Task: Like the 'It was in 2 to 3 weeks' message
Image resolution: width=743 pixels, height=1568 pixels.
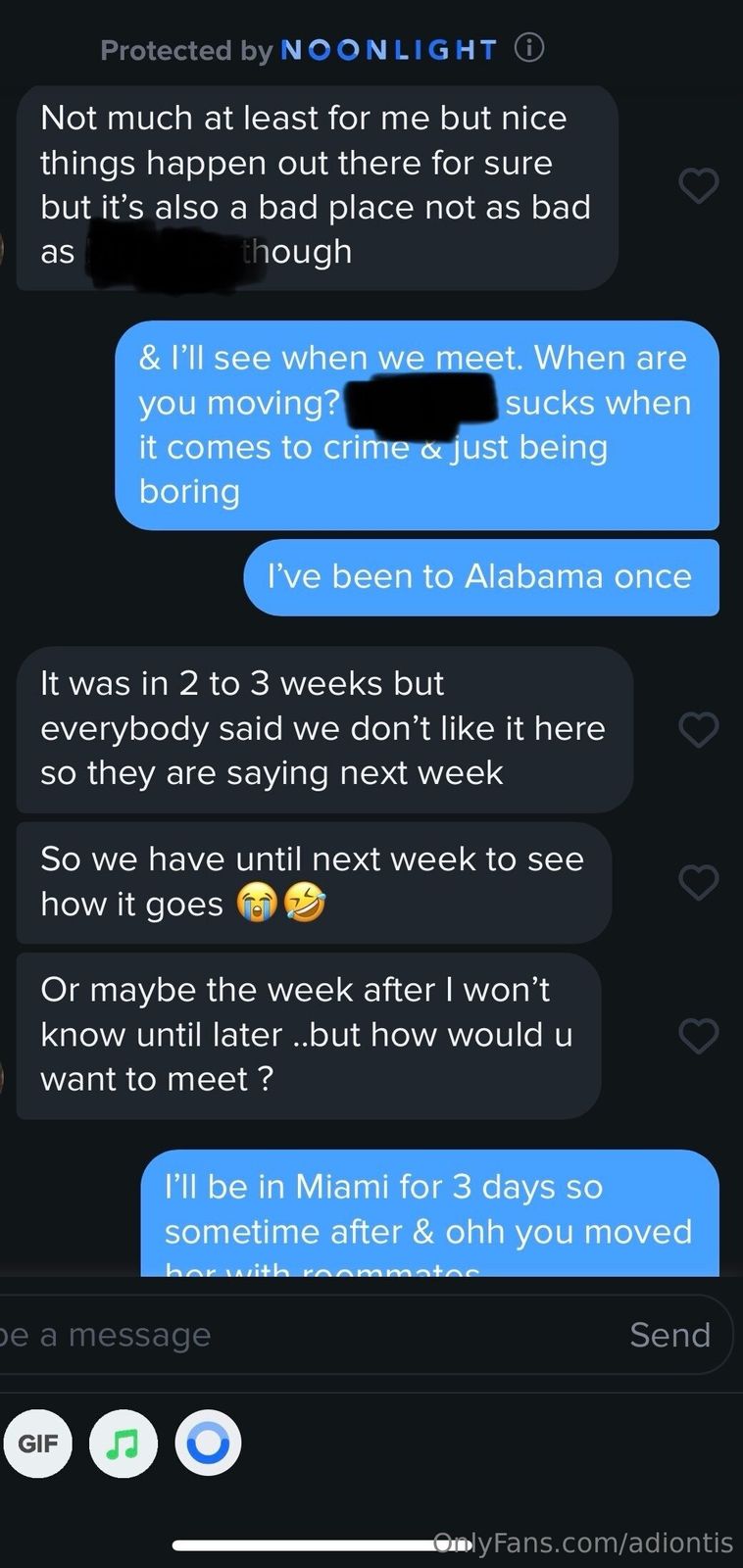Action: point(698,729)
